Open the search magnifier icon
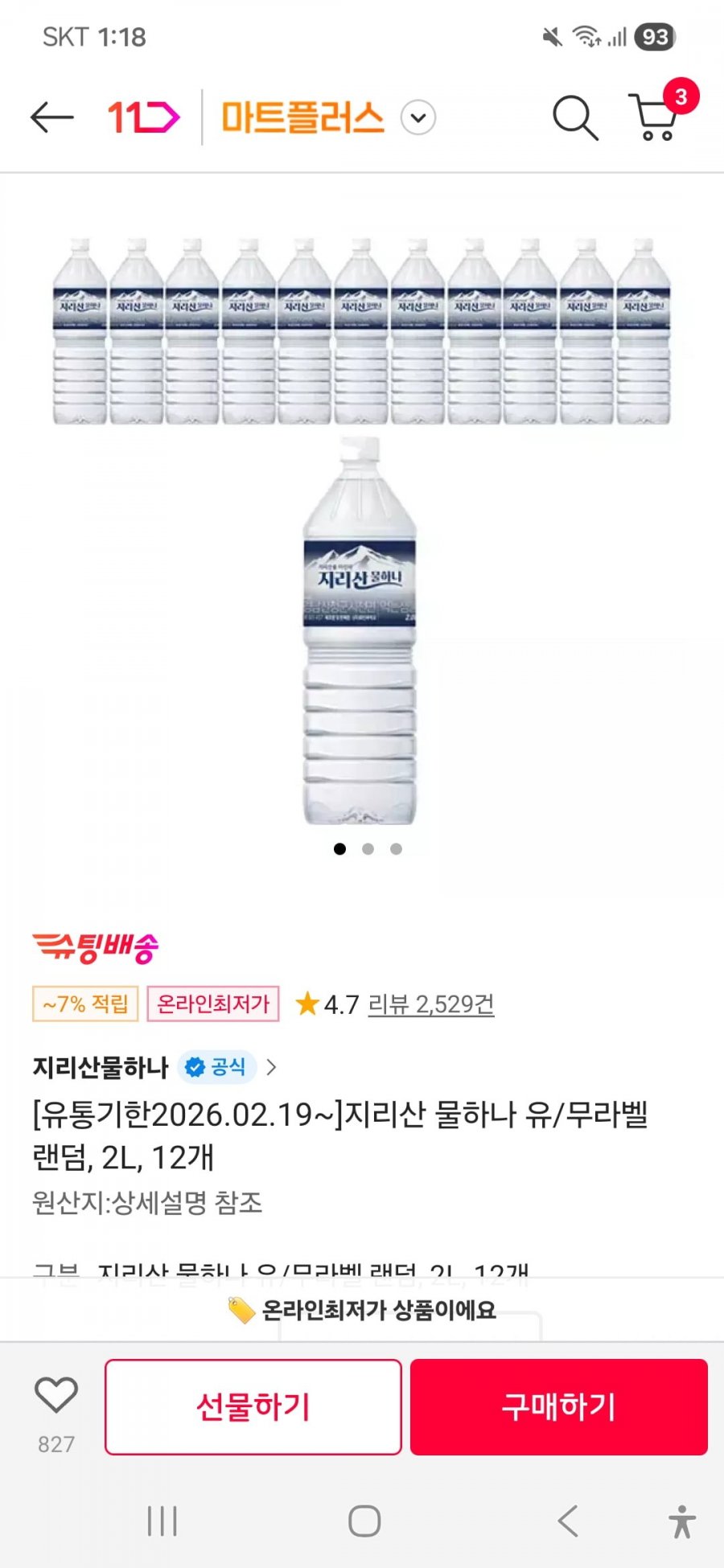 pos(575,118)
